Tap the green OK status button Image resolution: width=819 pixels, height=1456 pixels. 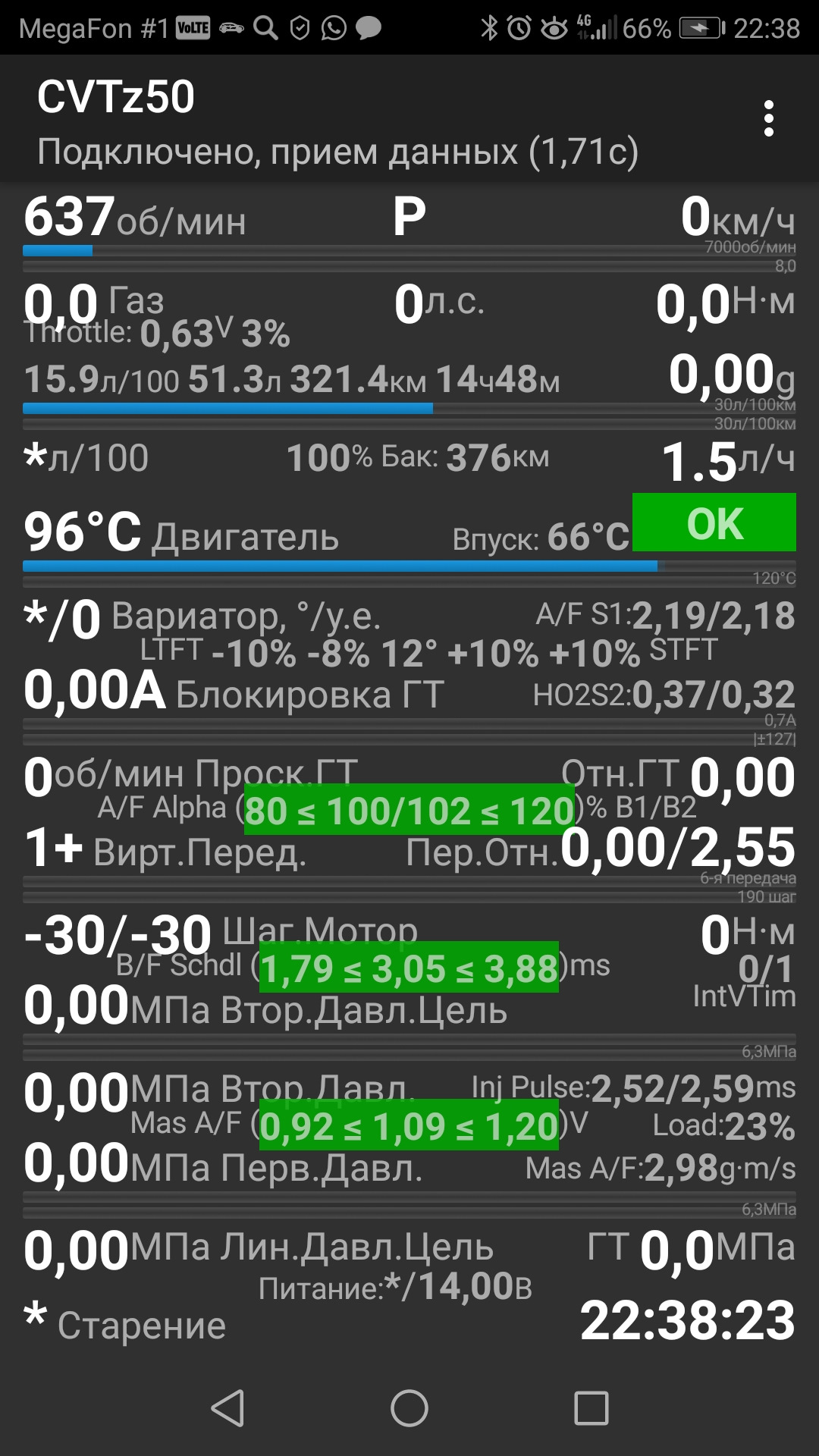point(714,522)
